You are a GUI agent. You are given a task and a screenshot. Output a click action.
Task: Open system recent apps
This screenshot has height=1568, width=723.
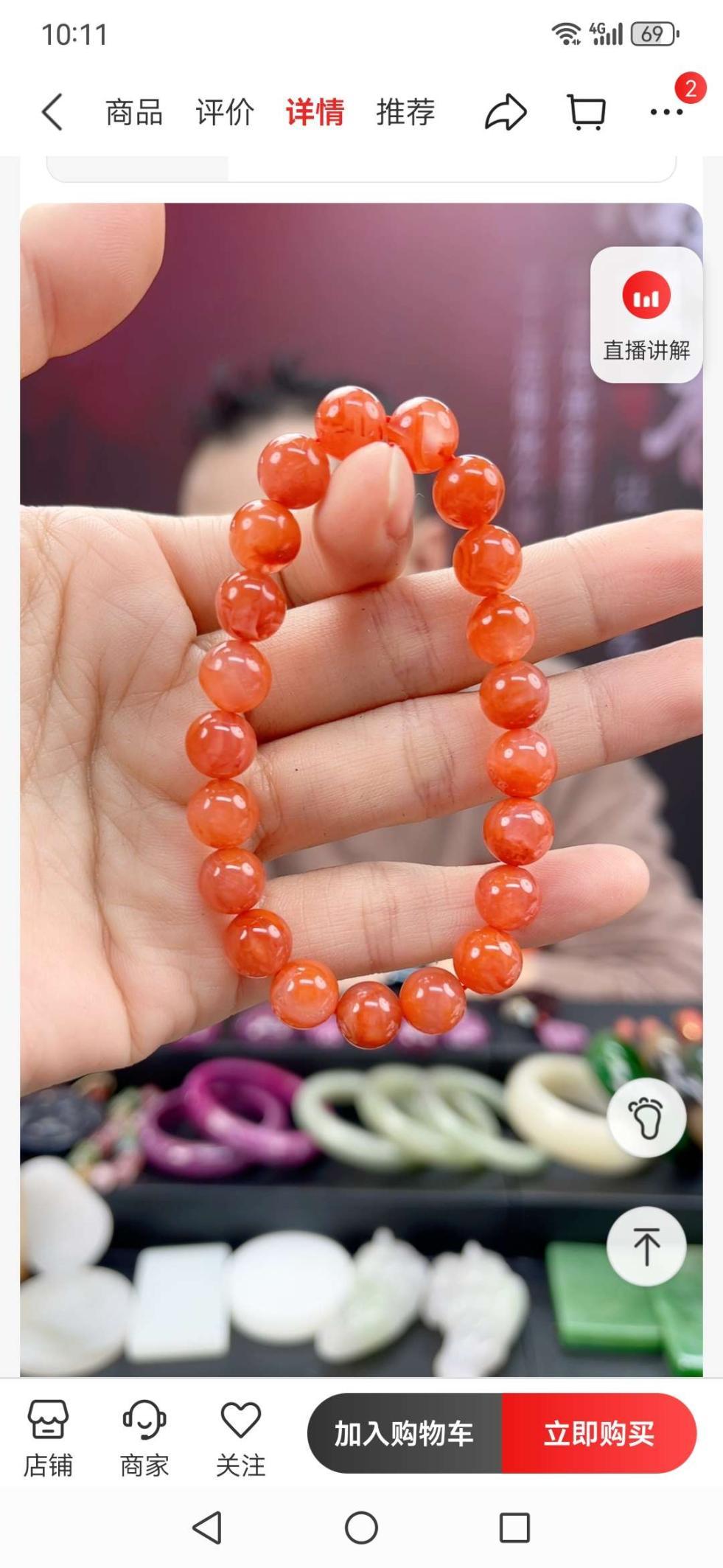point(514,1528)
